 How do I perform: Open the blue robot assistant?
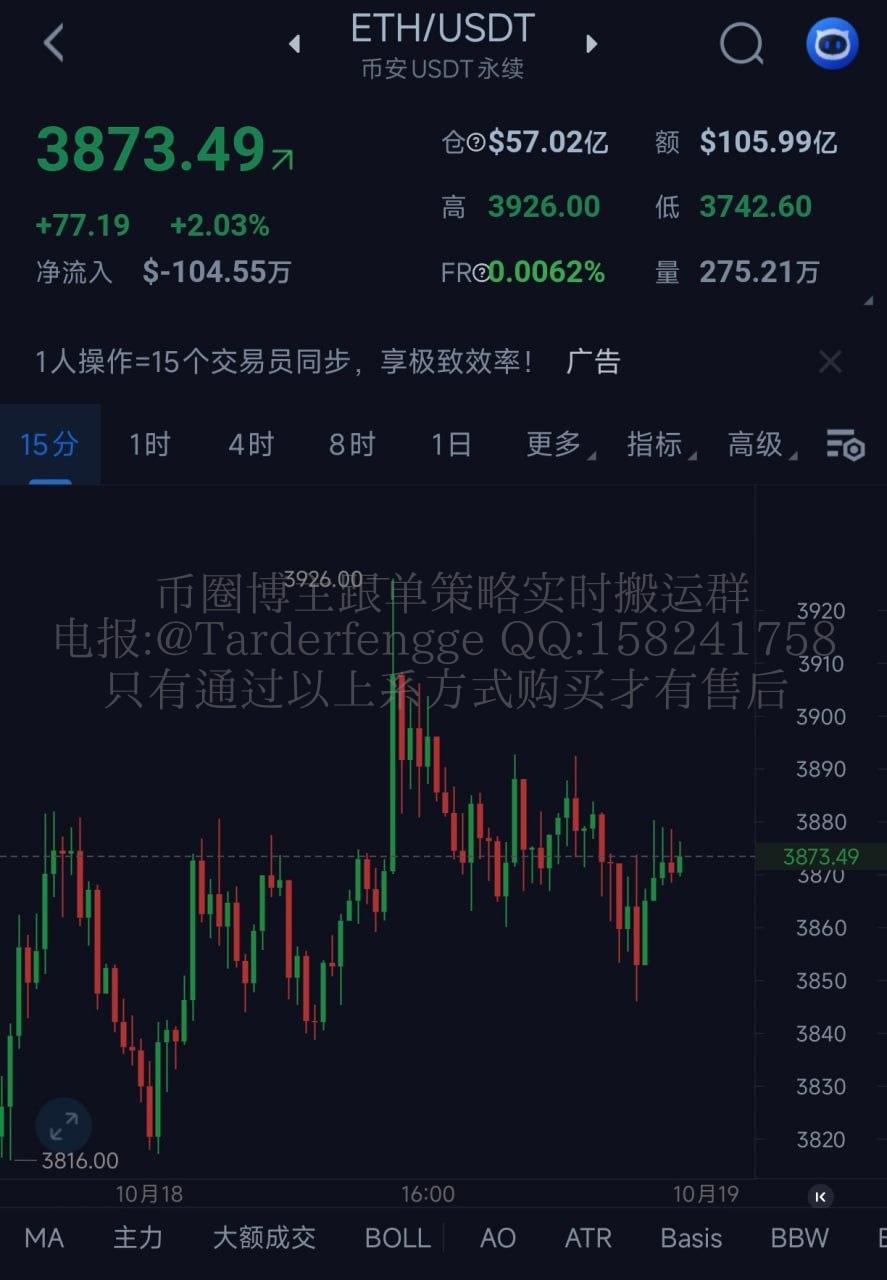point(832,44)
